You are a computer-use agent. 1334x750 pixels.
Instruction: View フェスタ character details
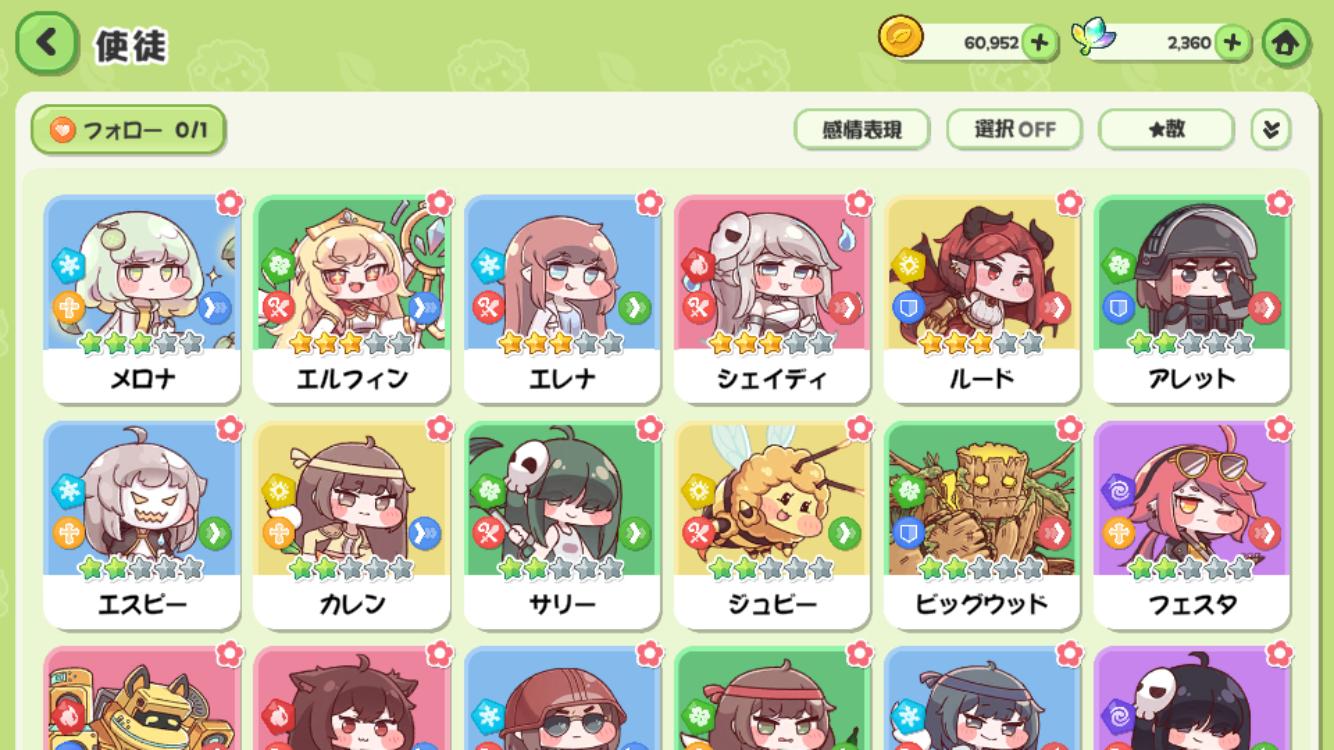coord(1192,524)
